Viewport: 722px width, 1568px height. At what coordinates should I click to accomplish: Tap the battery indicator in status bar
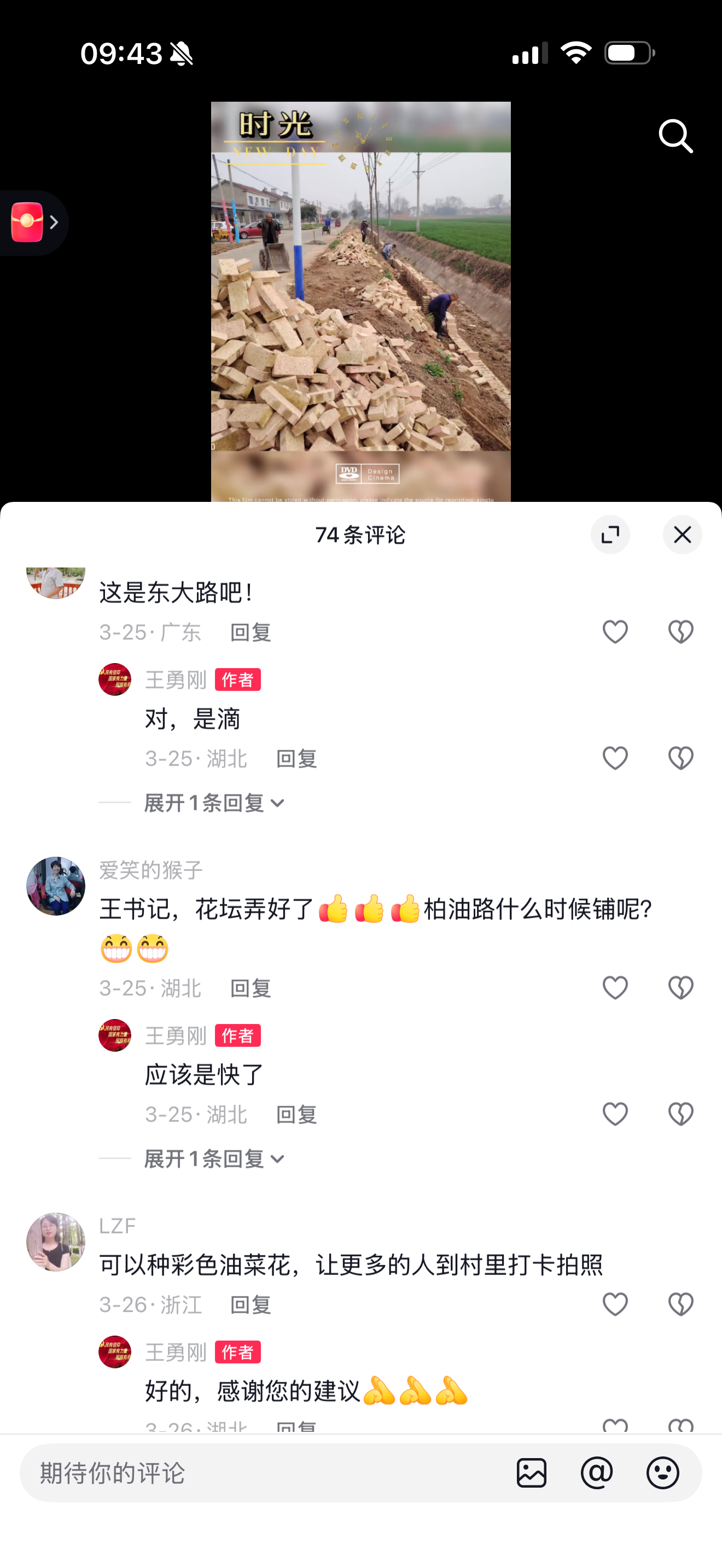pos(627,54)
